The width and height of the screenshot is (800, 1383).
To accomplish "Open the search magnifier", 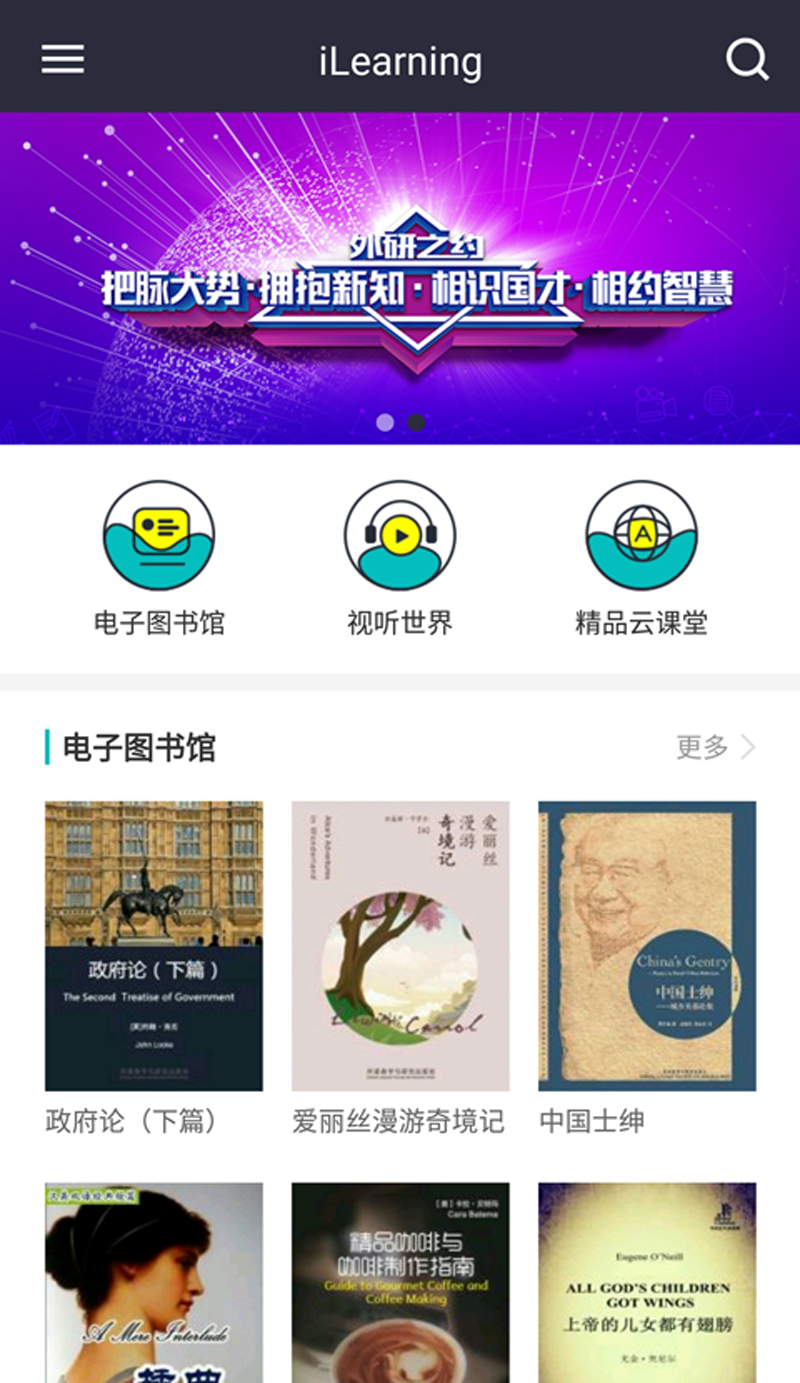I will pos(746,60).
